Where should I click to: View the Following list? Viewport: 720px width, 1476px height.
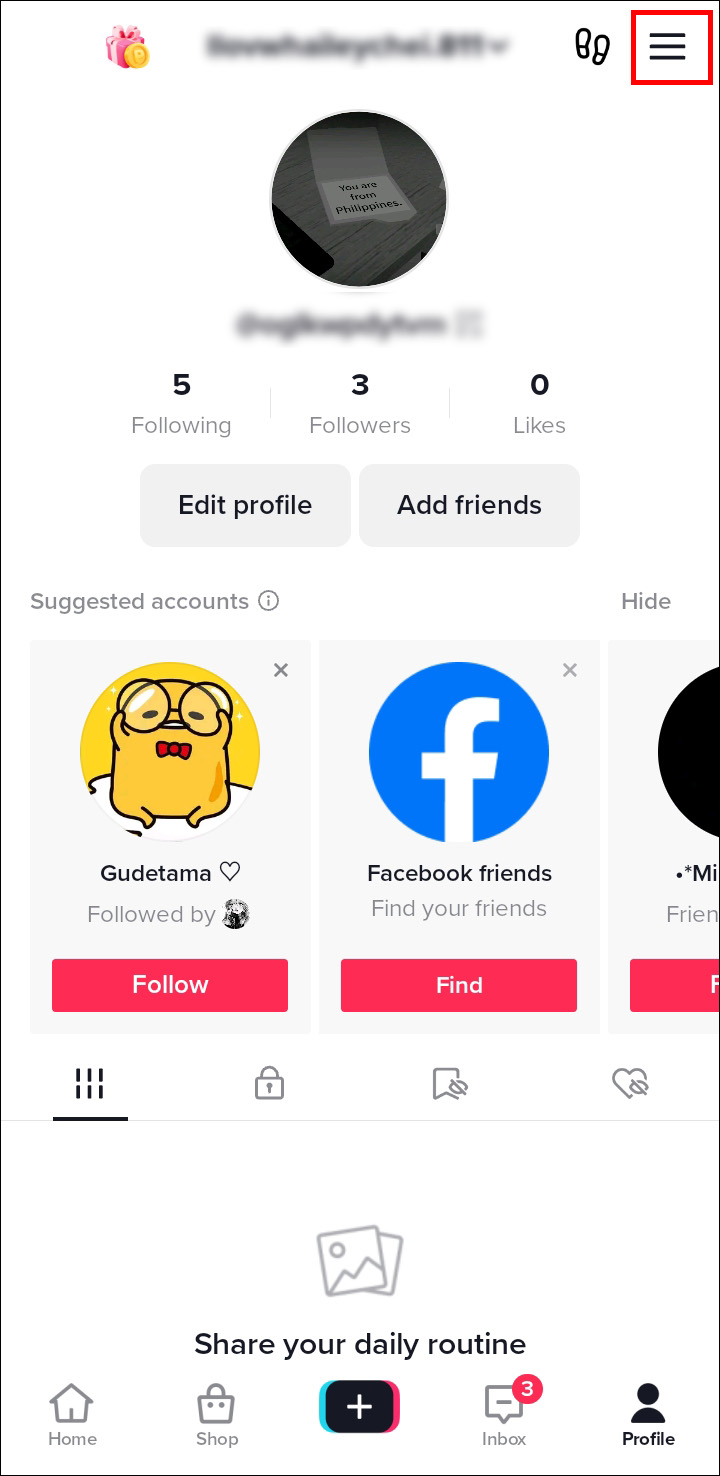coord(181,403)
